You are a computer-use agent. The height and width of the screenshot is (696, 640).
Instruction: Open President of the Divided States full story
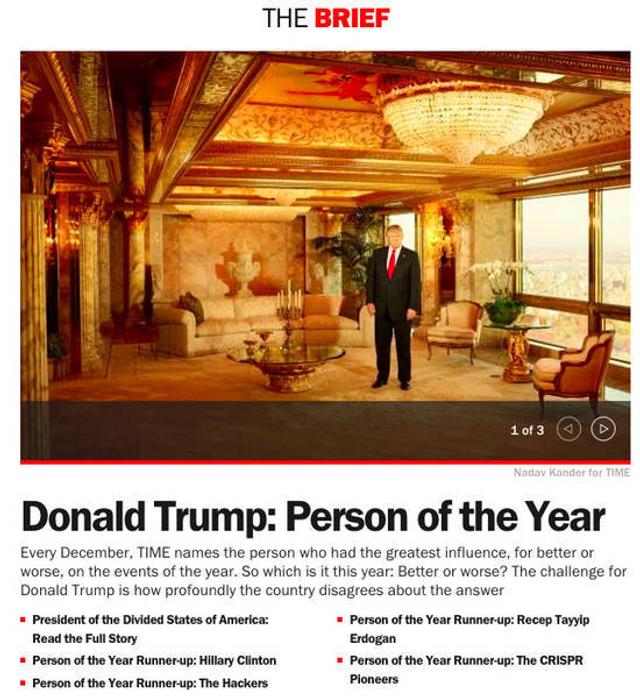[x=150, y=629]
